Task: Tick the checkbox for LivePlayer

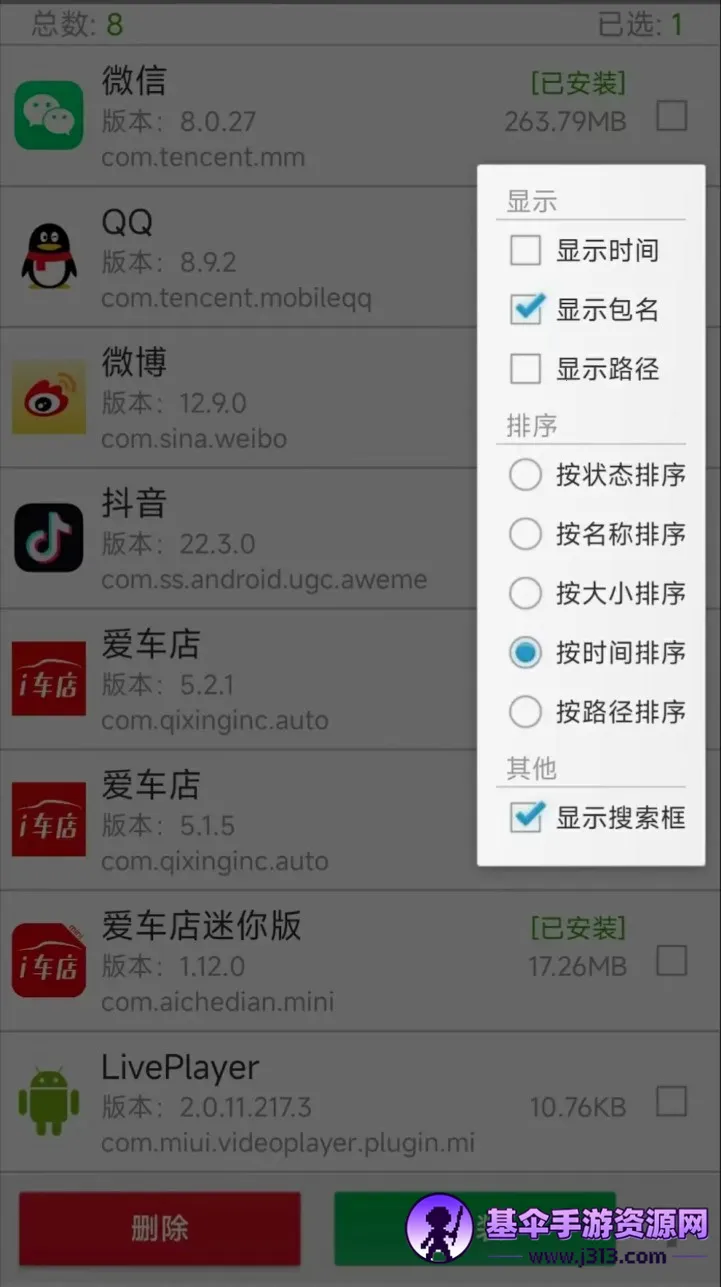Action: 671,1103
